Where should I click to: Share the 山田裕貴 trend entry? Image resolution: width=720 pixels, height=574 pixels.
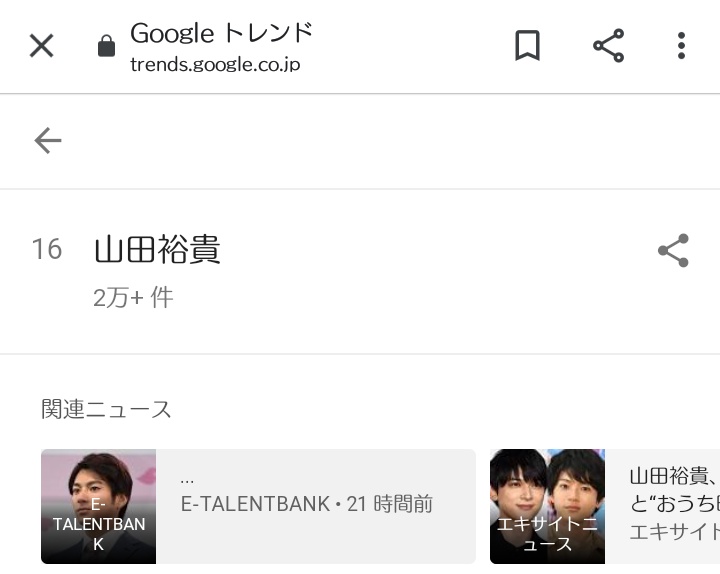coord(673,250)
